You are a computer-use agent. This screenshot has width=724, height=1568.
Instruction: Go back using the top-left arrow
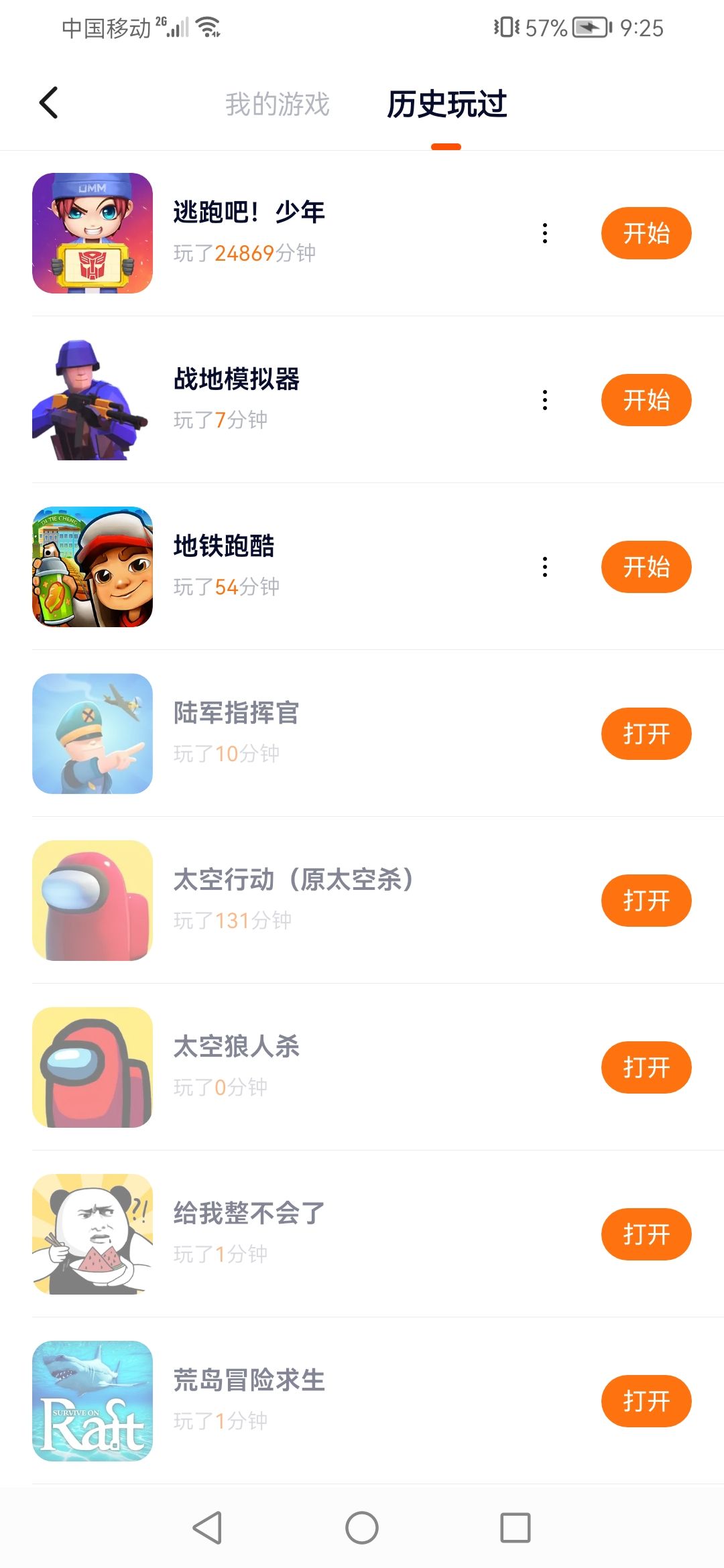point(49,103)
